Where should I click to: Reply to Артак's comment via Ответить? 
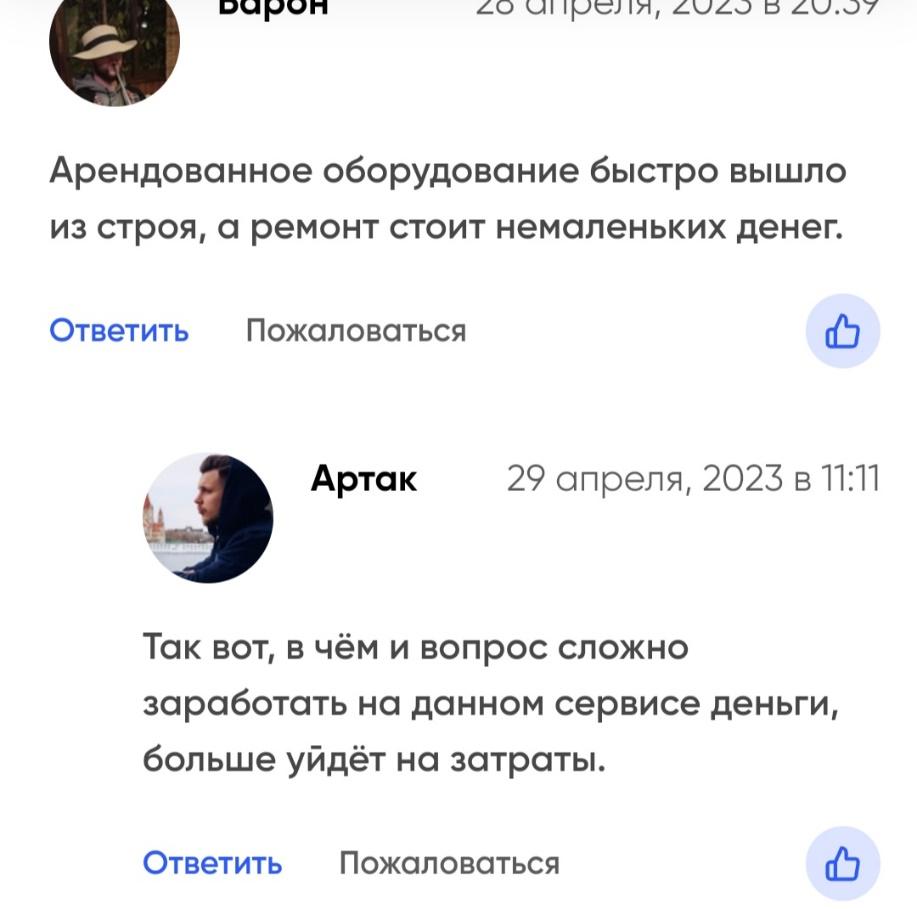coord(212,863)
